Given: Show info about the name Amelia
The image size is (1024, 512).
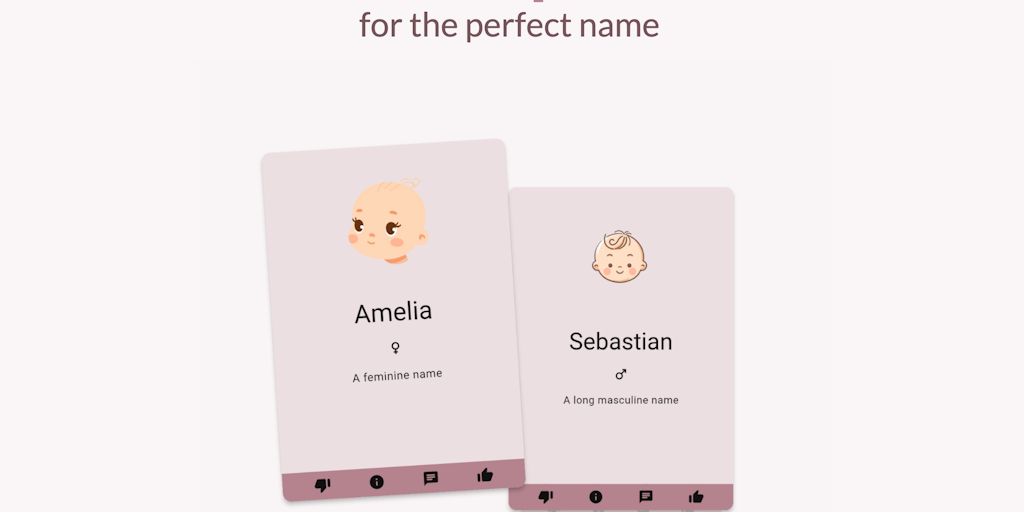Looking at the screenshot, I should [377, 482].
